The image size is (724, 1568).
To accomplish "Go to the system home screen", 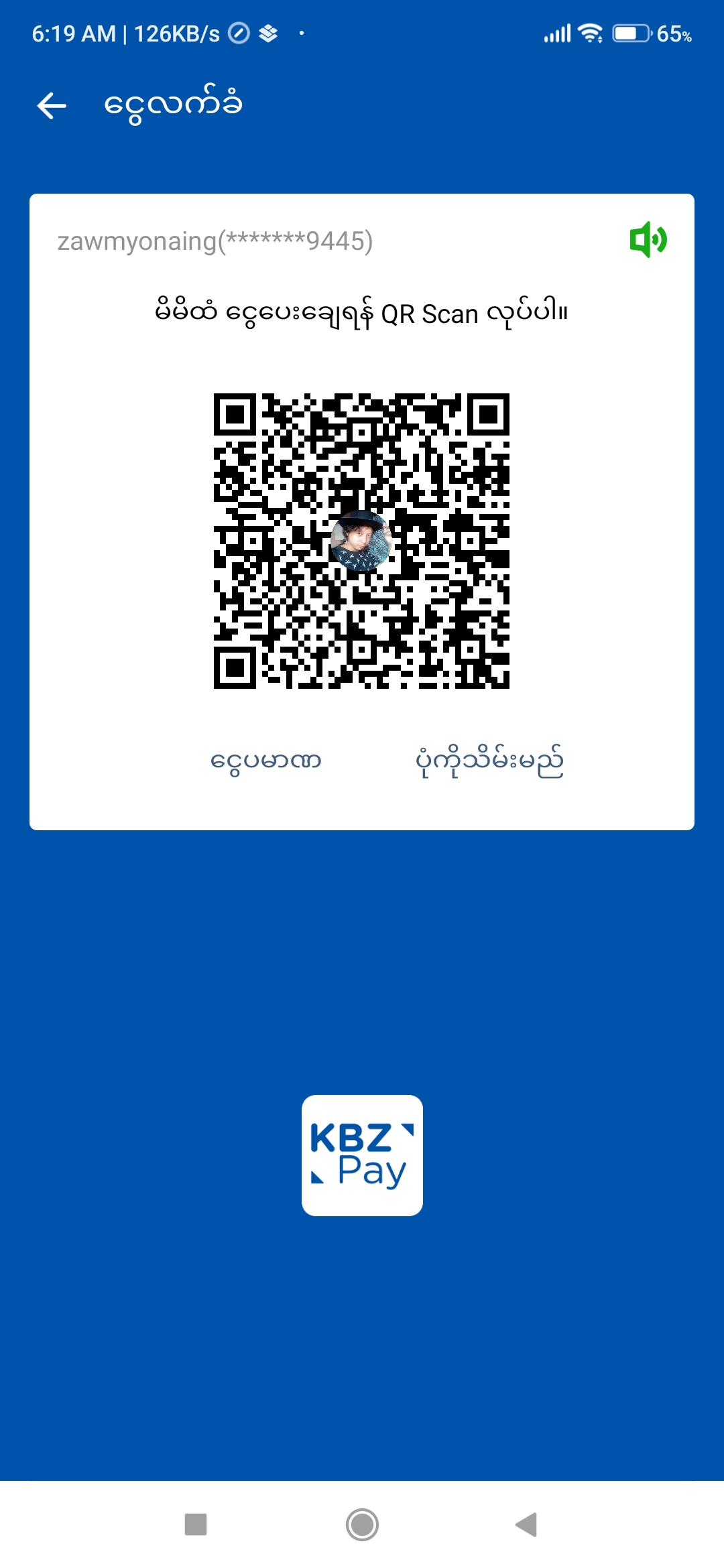I will click(362, 1524).
